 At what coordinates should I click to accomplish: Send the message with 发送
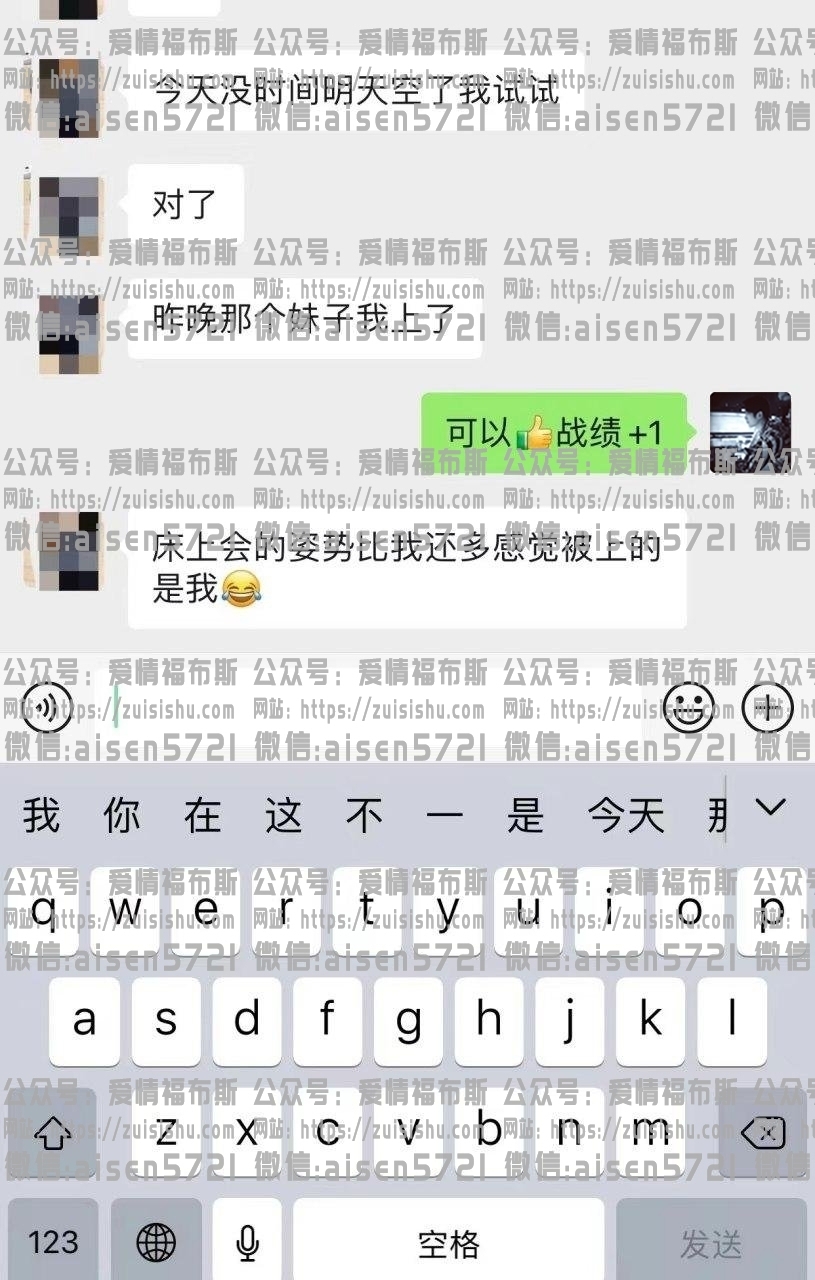click(x=711, y=1243)
